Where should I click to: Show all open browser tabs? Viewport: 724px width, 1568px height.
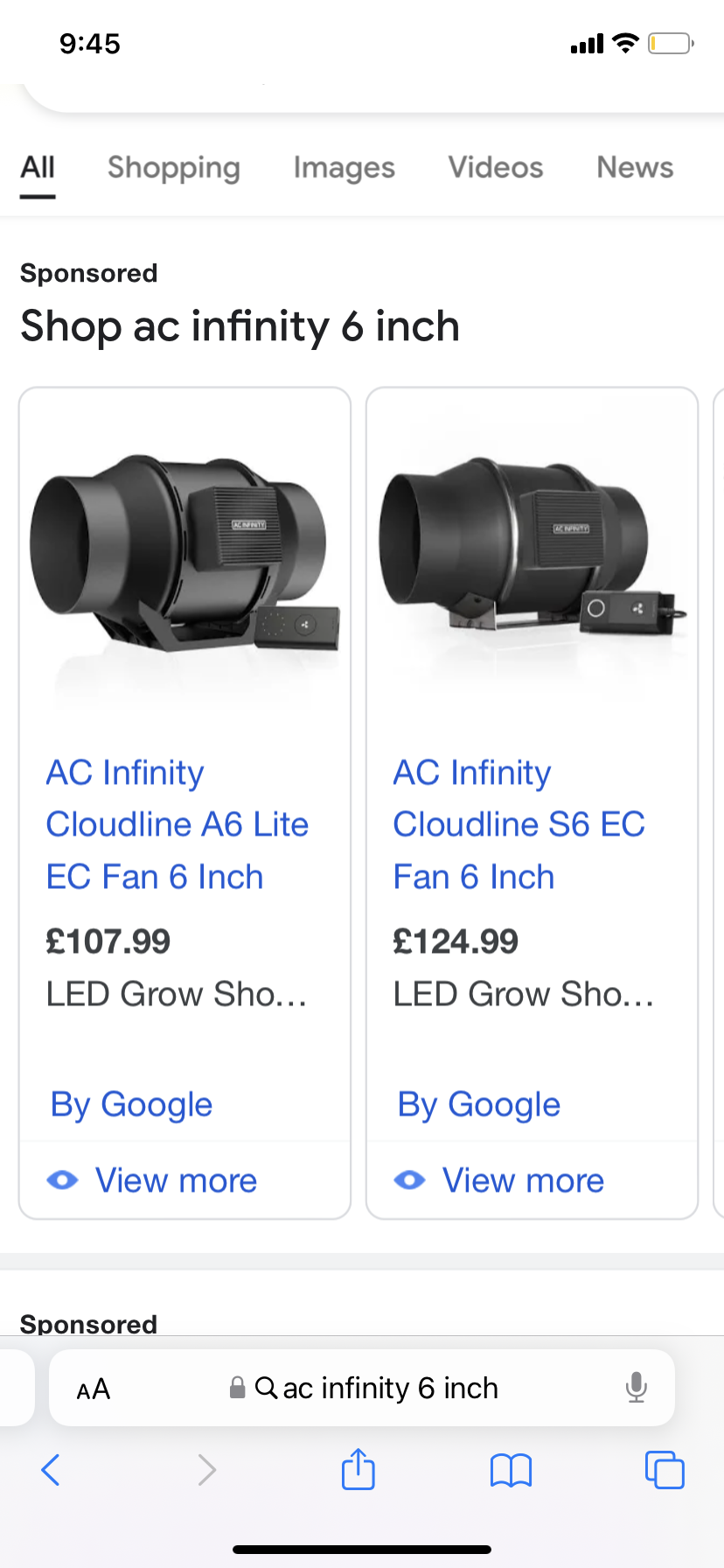coord(665,1470)
